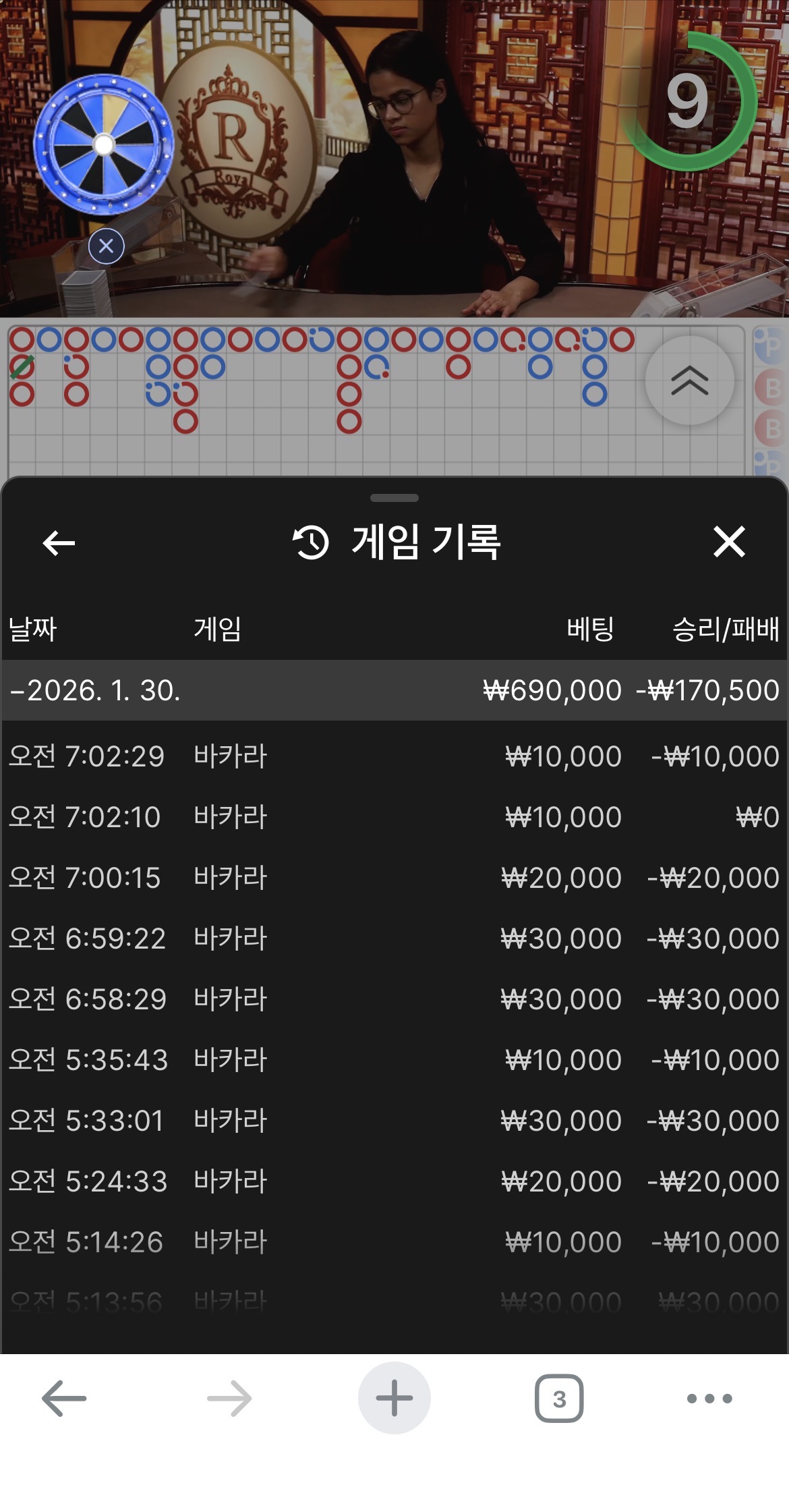The image size is (789, 1512).
Task: View details of 오전 7:00:15 bet
Action: point(394,878)
